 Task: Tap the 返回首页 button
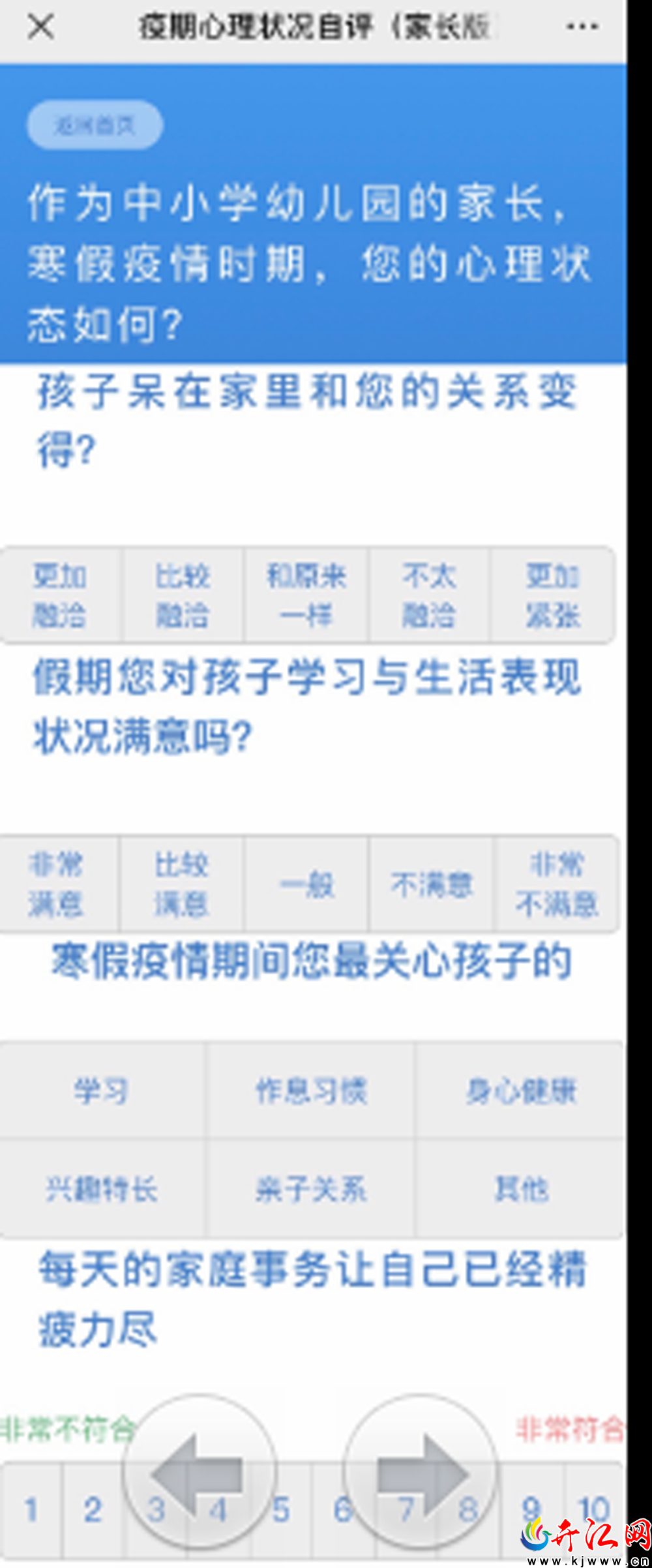[95, 125]
